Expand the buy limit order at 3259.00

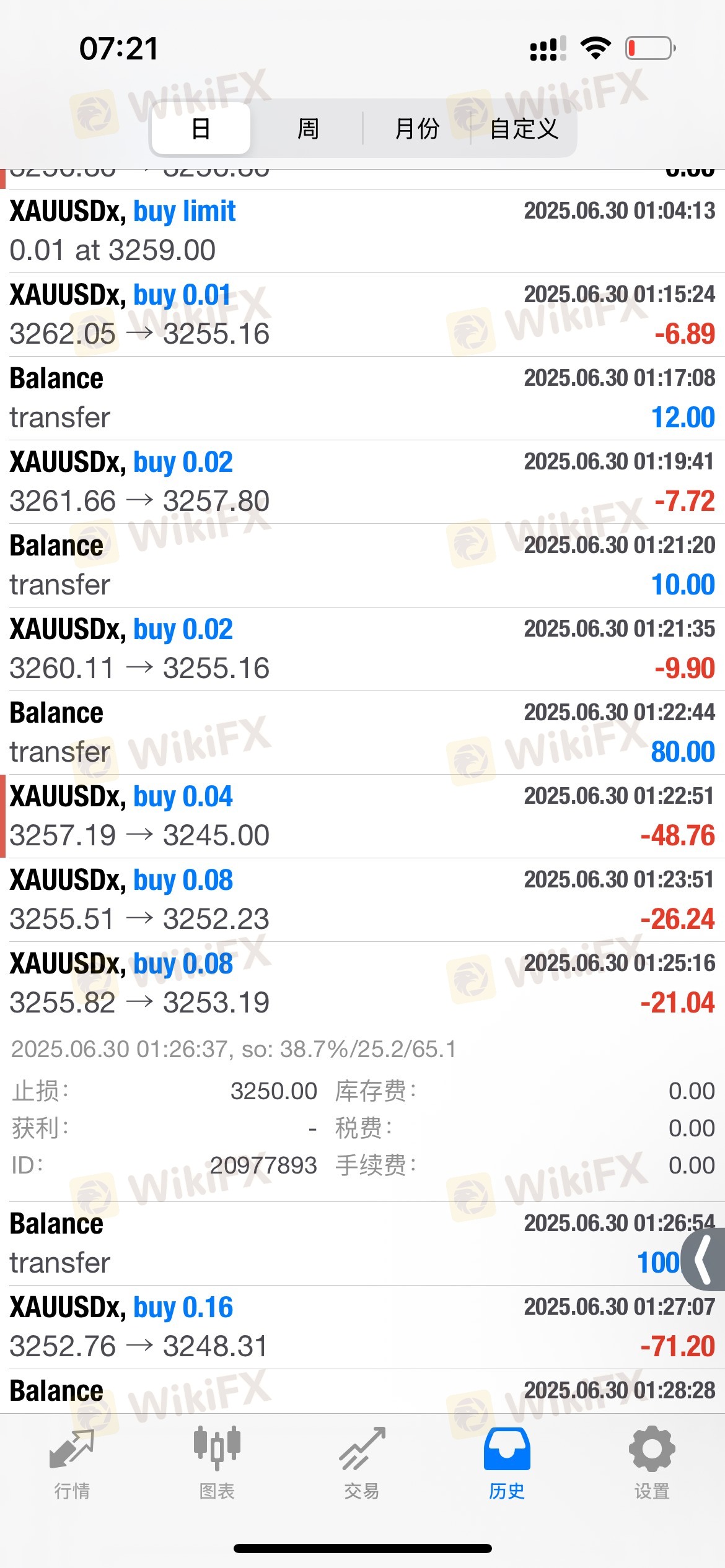tap(362, 231)
